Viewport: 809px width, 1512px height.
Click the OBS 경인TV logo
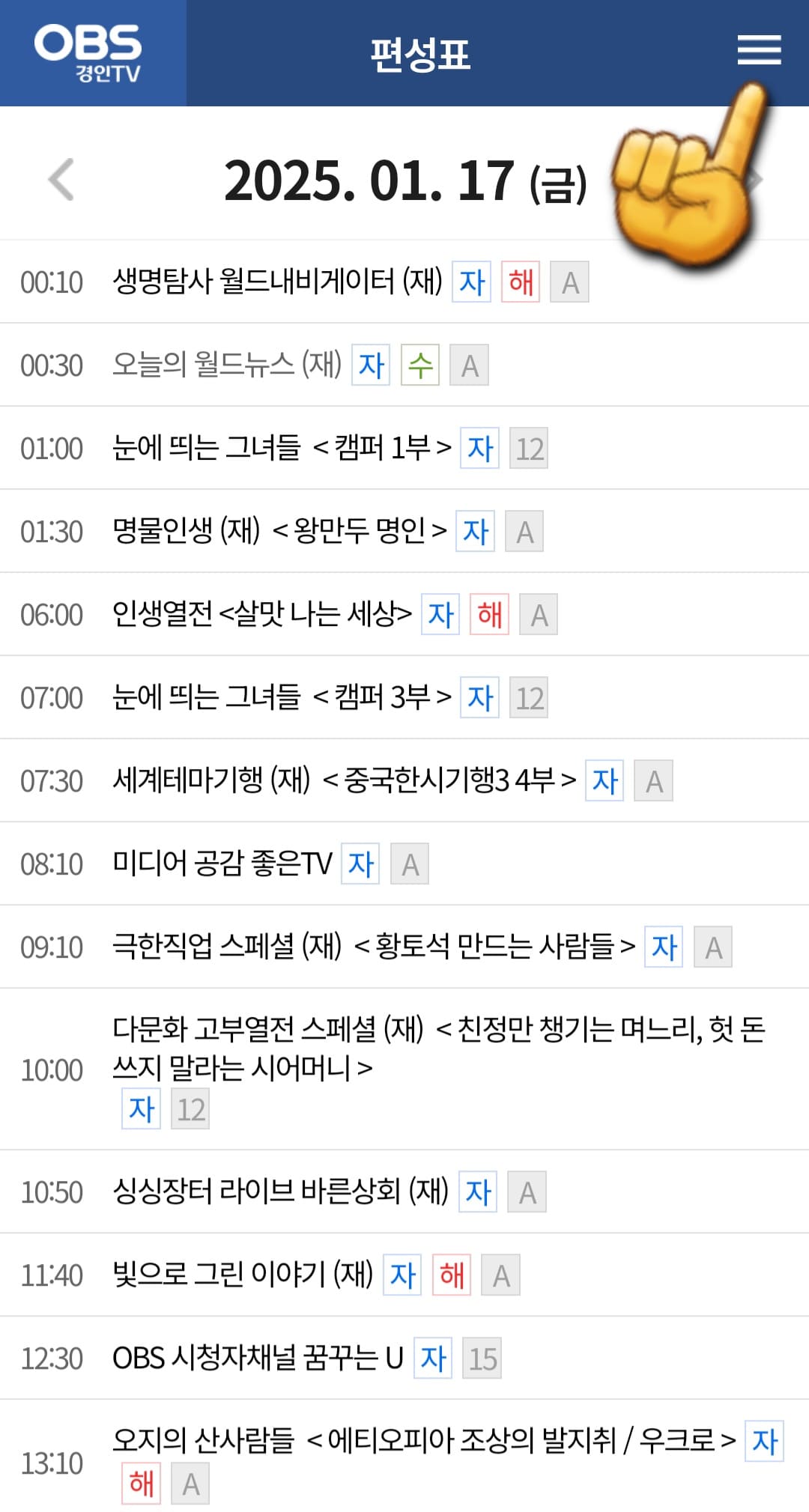pos(90,52)
